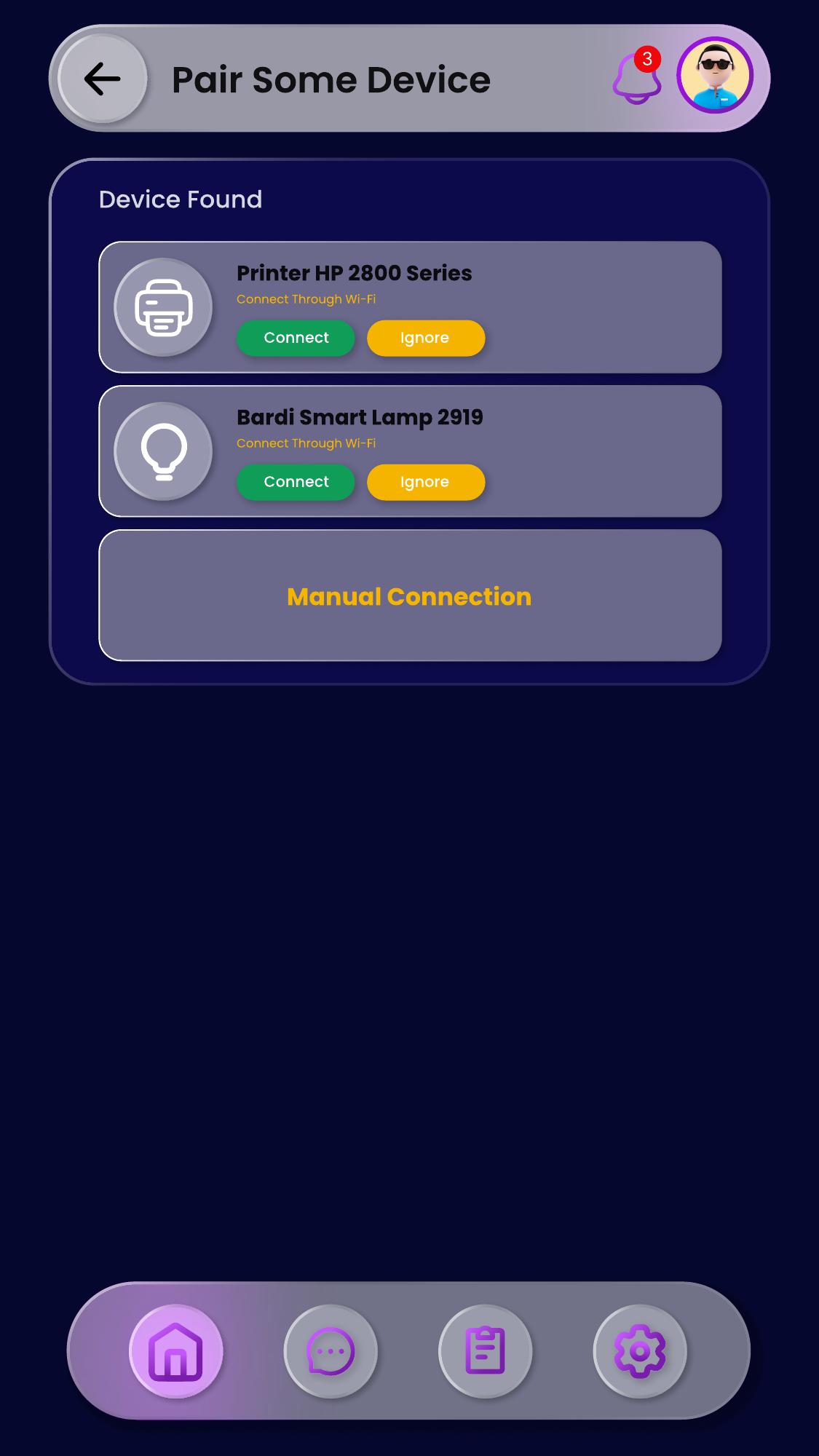
Task: Open the settings gear tab
Action: 640,1351
